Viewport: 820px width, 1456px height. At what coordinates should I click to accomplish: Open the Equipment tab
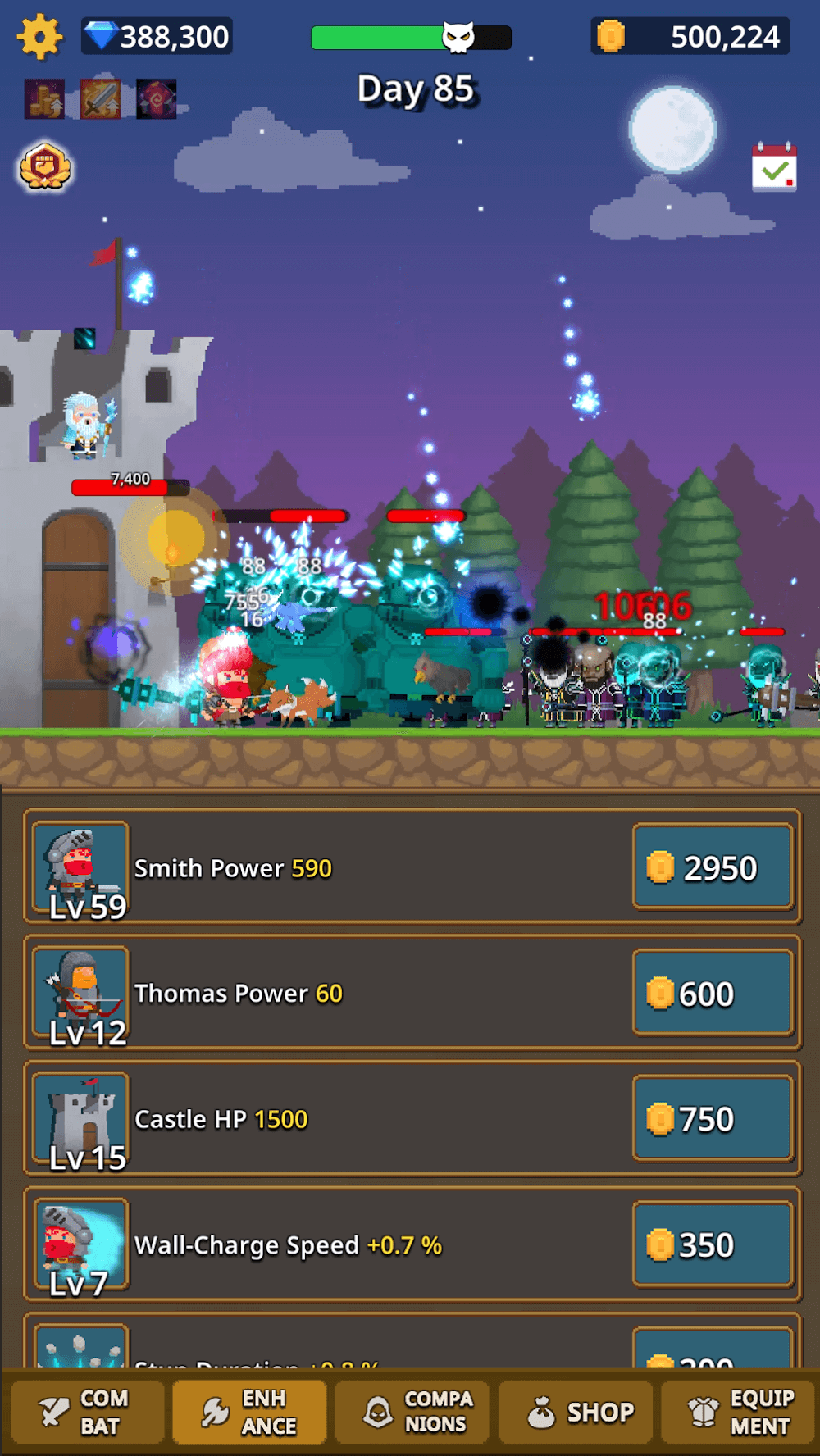[x=738, y=1412]
